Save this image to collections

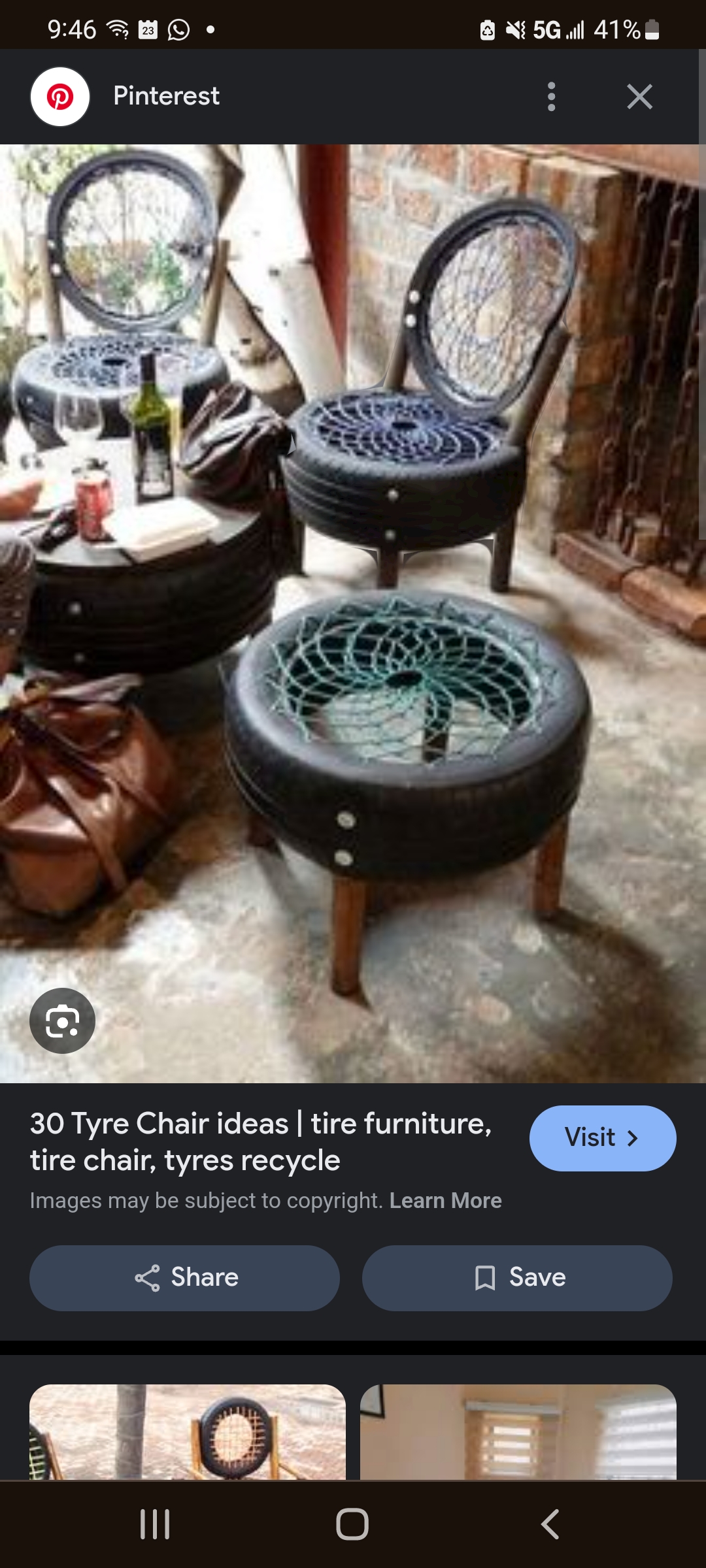coord(517,1278)
